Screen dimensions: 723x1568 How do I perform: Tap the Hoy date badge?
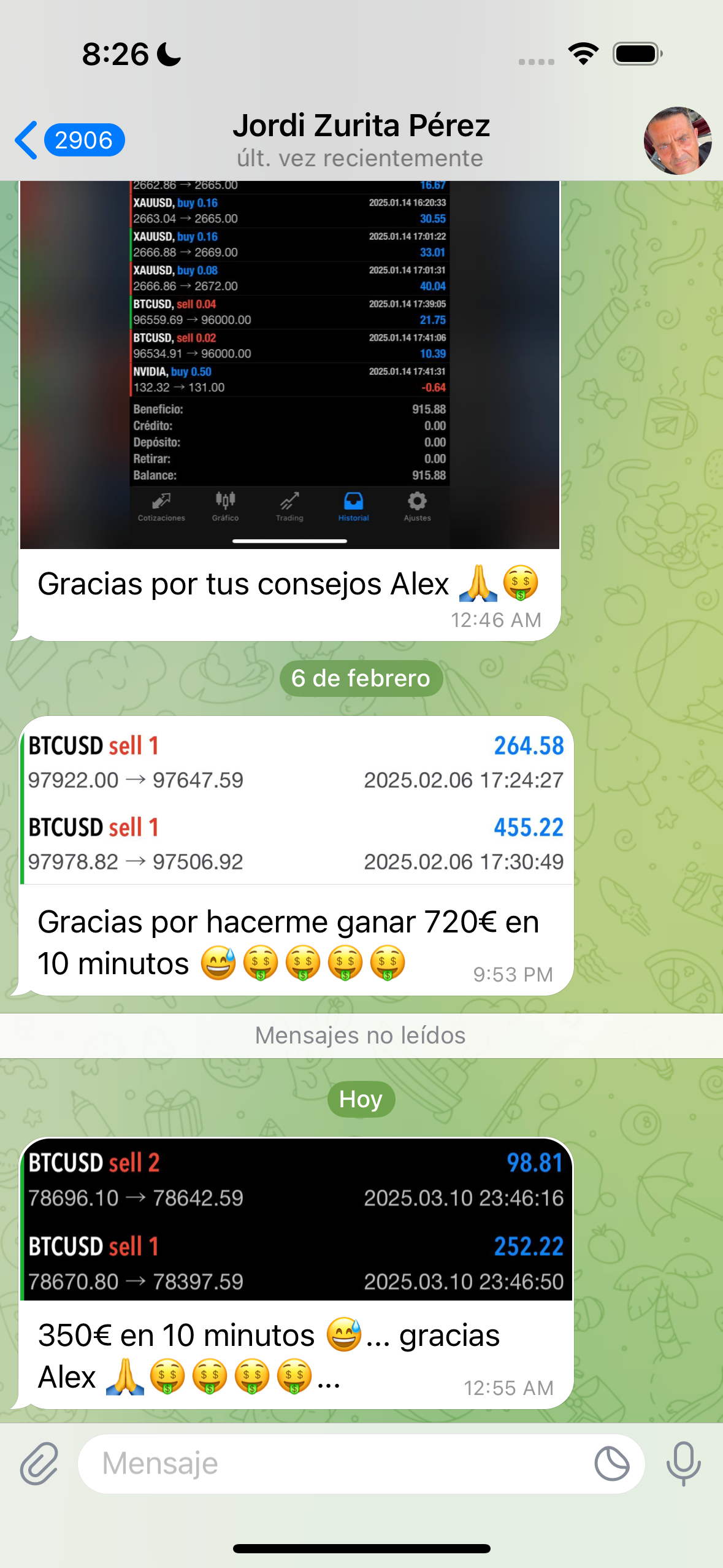[x=361, y=1099]
